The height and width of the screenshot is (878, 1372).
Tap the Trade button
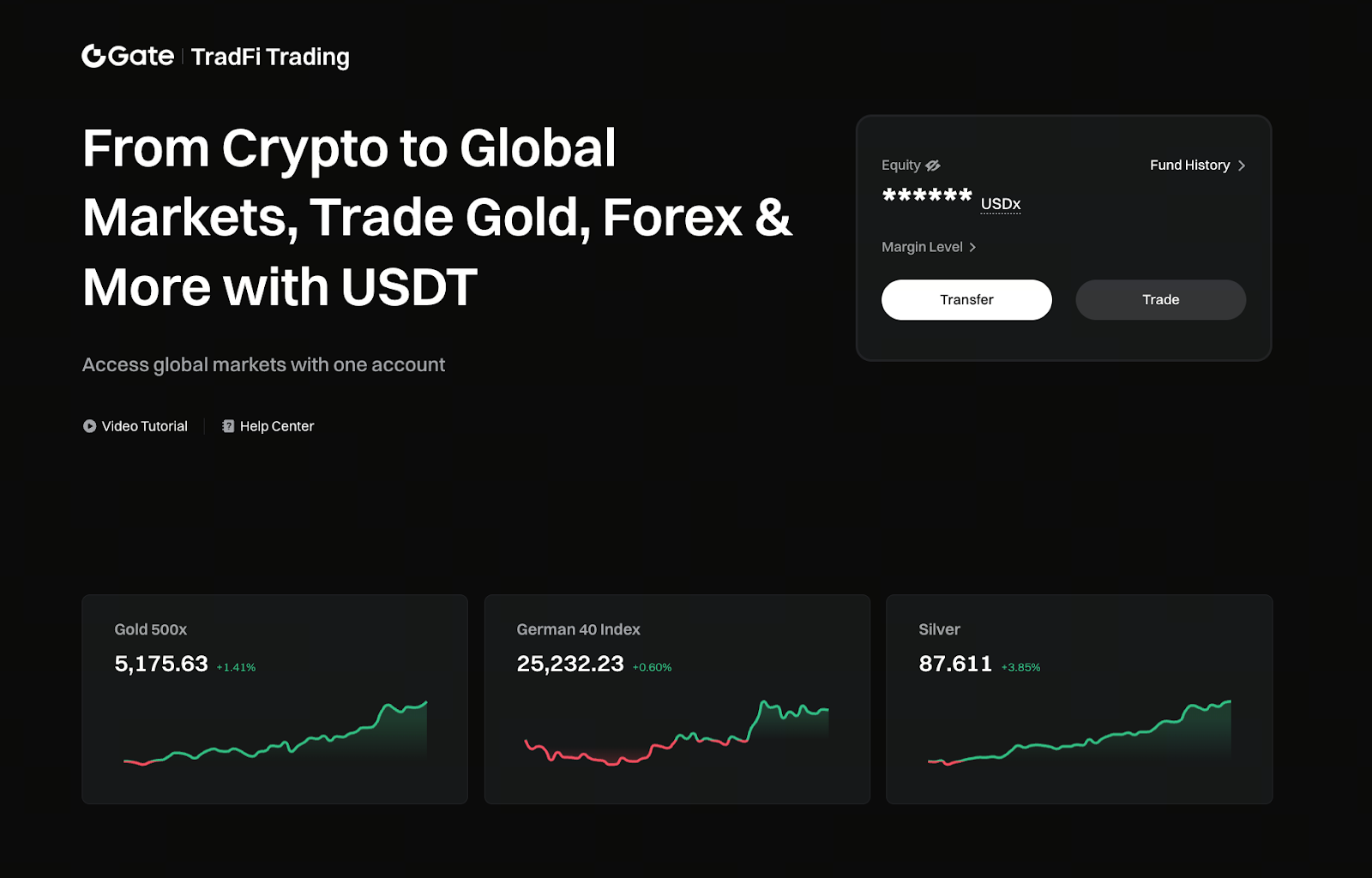click(x=1160, y=299)
